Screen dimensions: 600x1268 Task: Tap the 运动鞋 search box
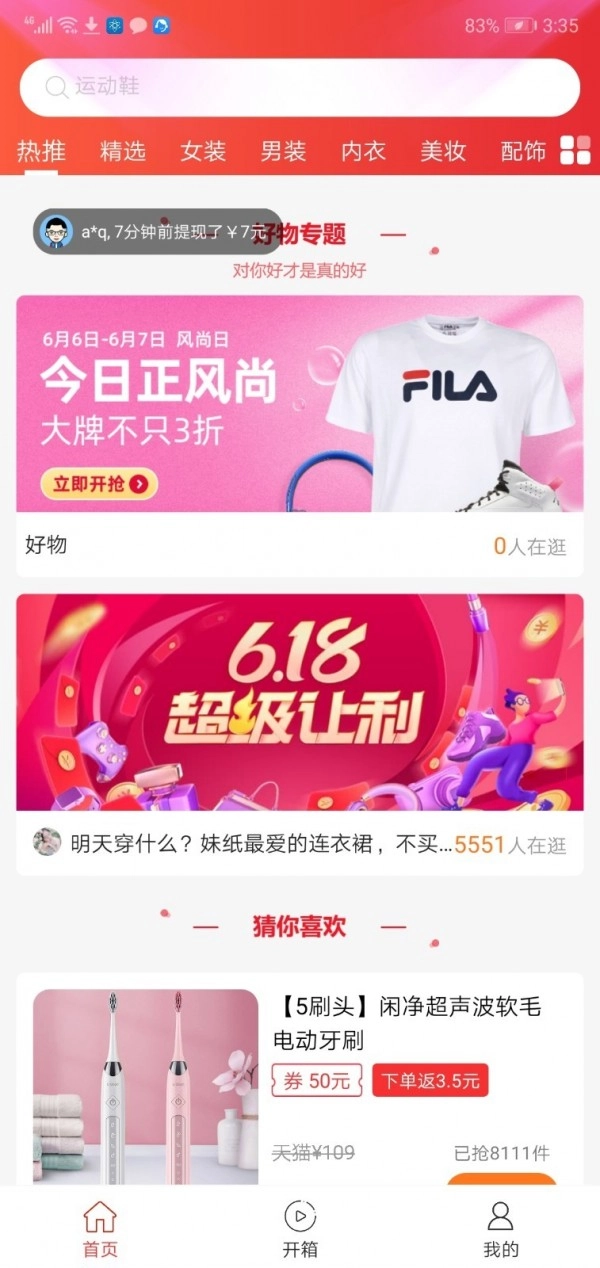pyautogui.click(x=300, y=87)
